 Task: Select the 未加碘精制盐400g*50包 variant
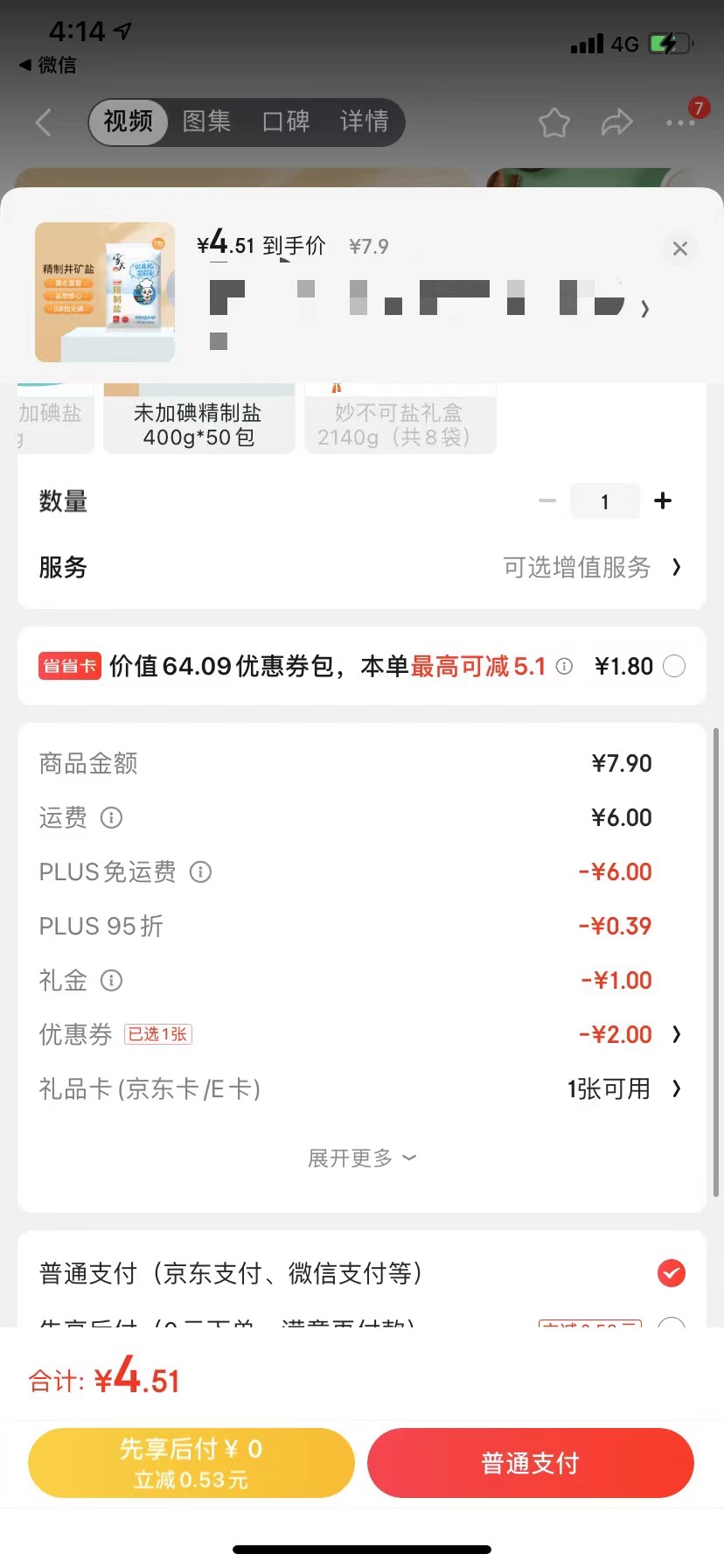pos(198,418)
